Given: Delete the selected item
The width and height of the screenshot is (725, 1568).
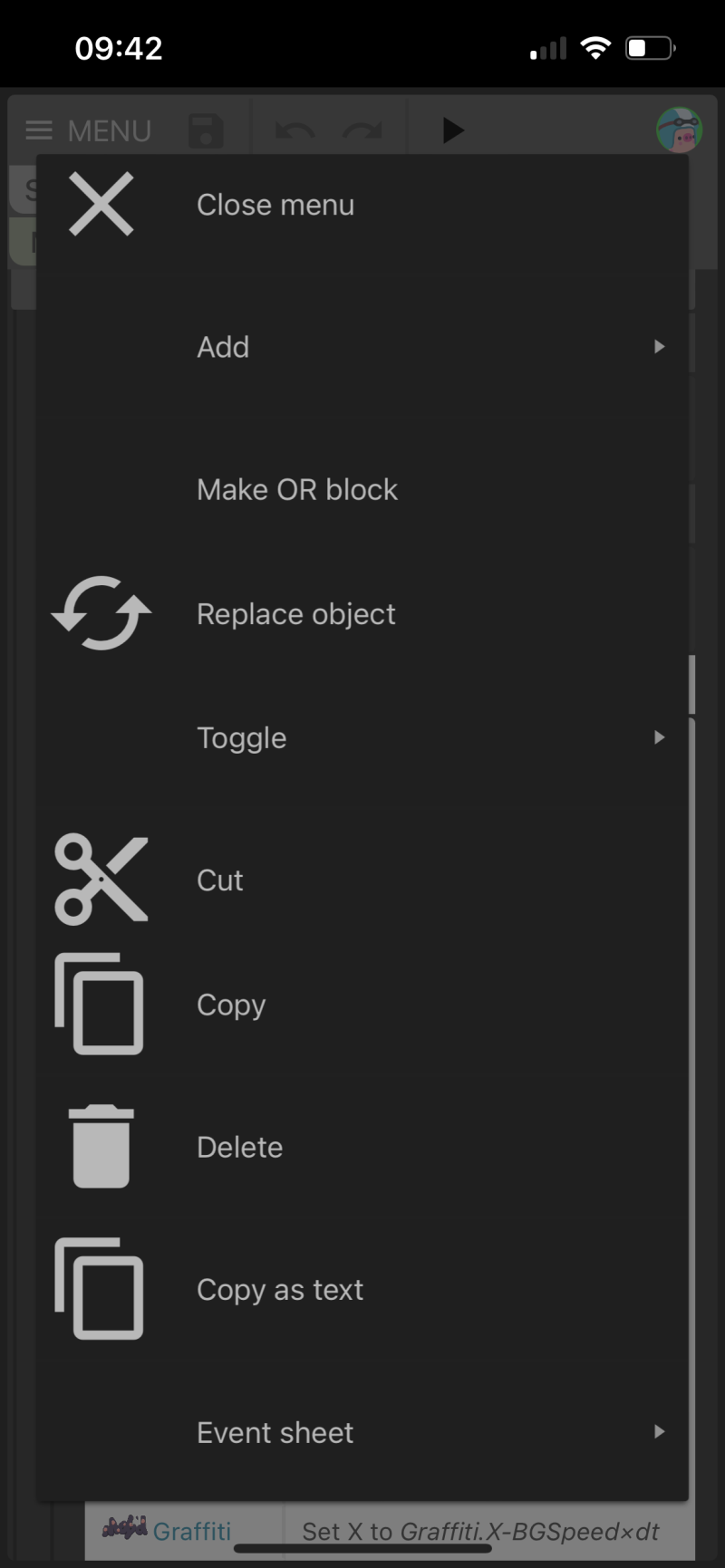Looking at the screenshot, I should (x=362, y=1147).
